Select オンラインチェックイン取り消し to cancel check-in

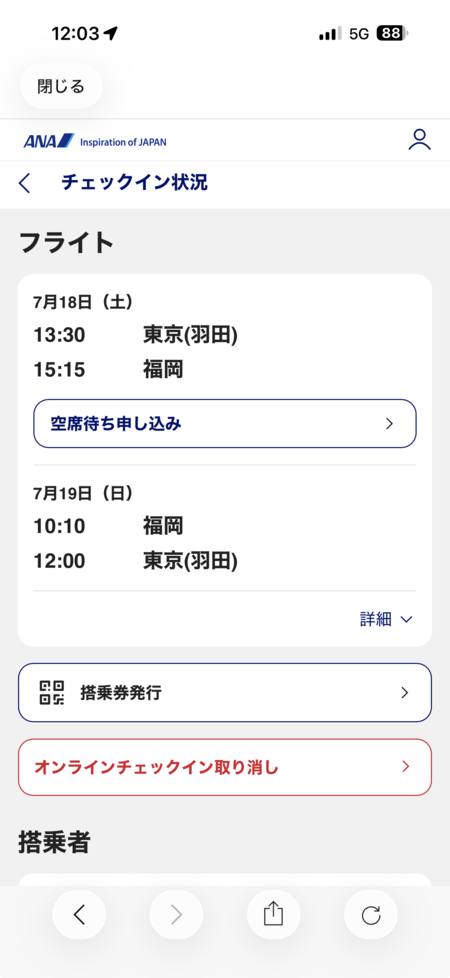pyautogui.click(x=225, y=767)
